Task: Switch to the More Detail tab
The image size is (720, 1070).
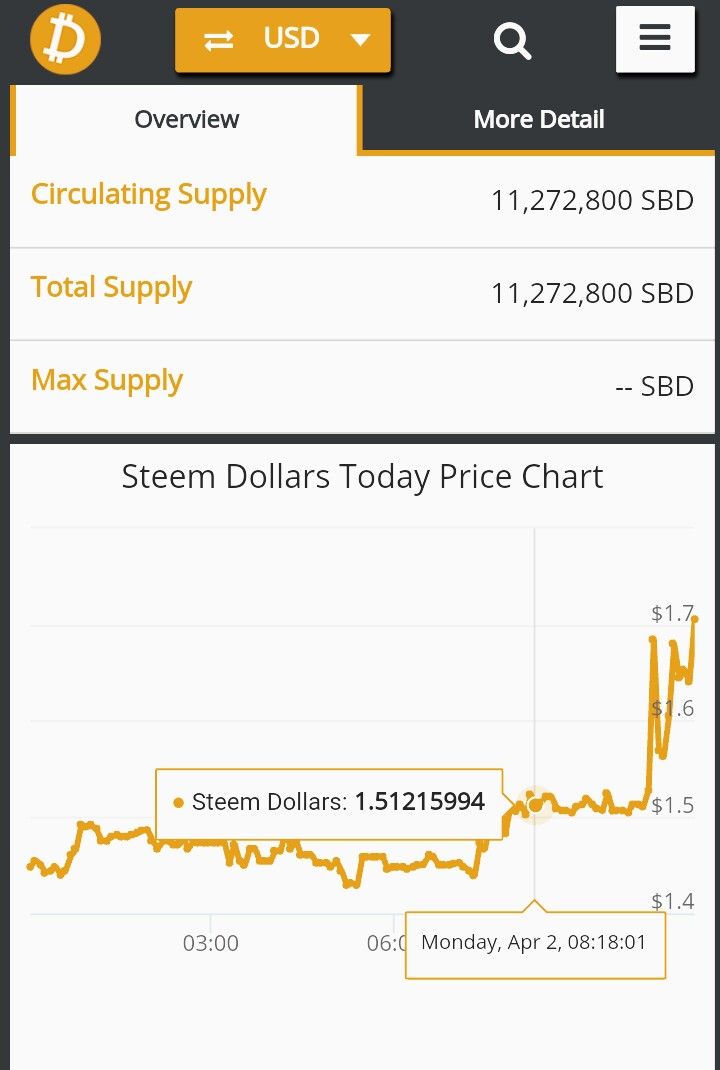Action: point(538,120)
